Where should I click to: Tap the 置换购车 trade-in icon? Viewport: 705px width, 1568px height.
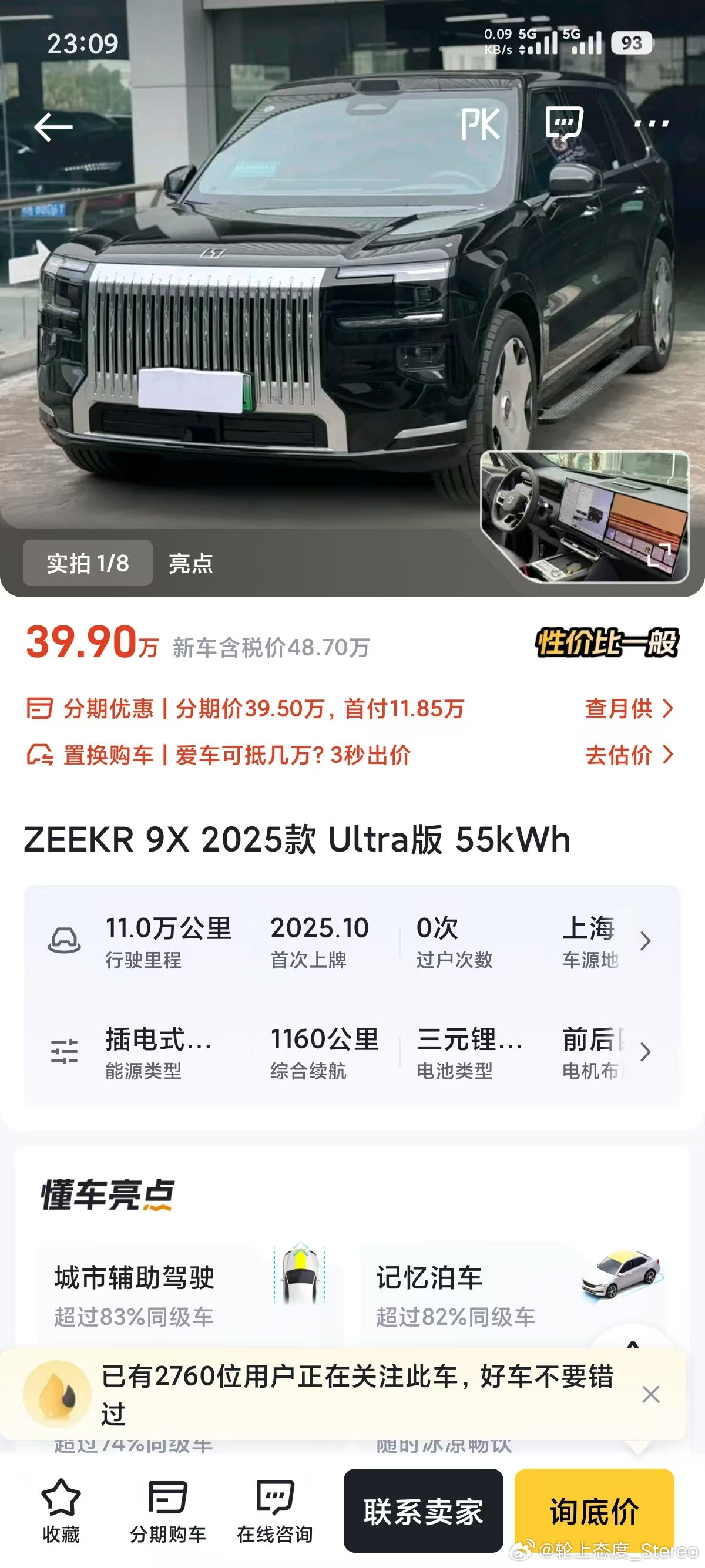[x=40, y=755]
